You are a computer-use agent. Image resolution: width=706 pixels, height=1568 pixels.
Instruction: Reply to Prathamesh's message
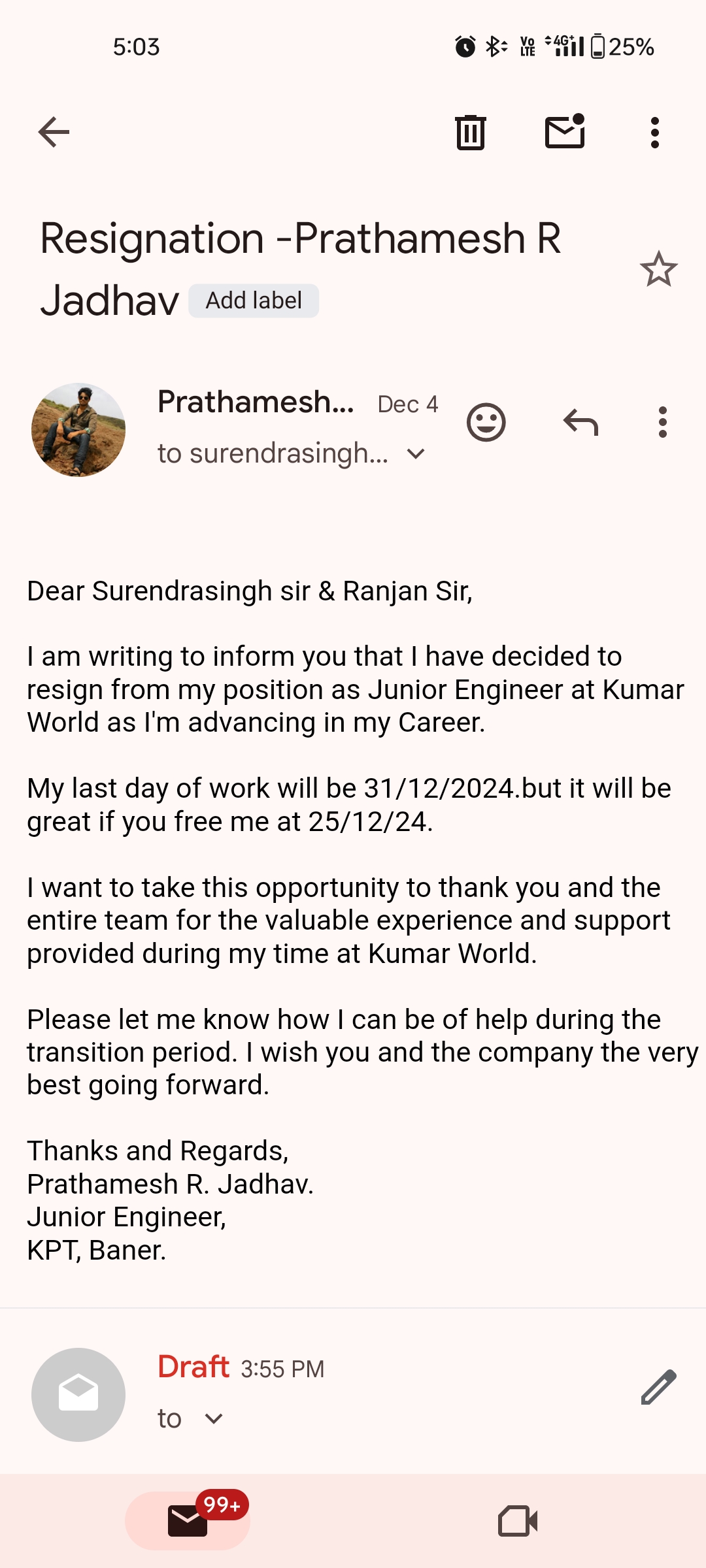(580, 423)
